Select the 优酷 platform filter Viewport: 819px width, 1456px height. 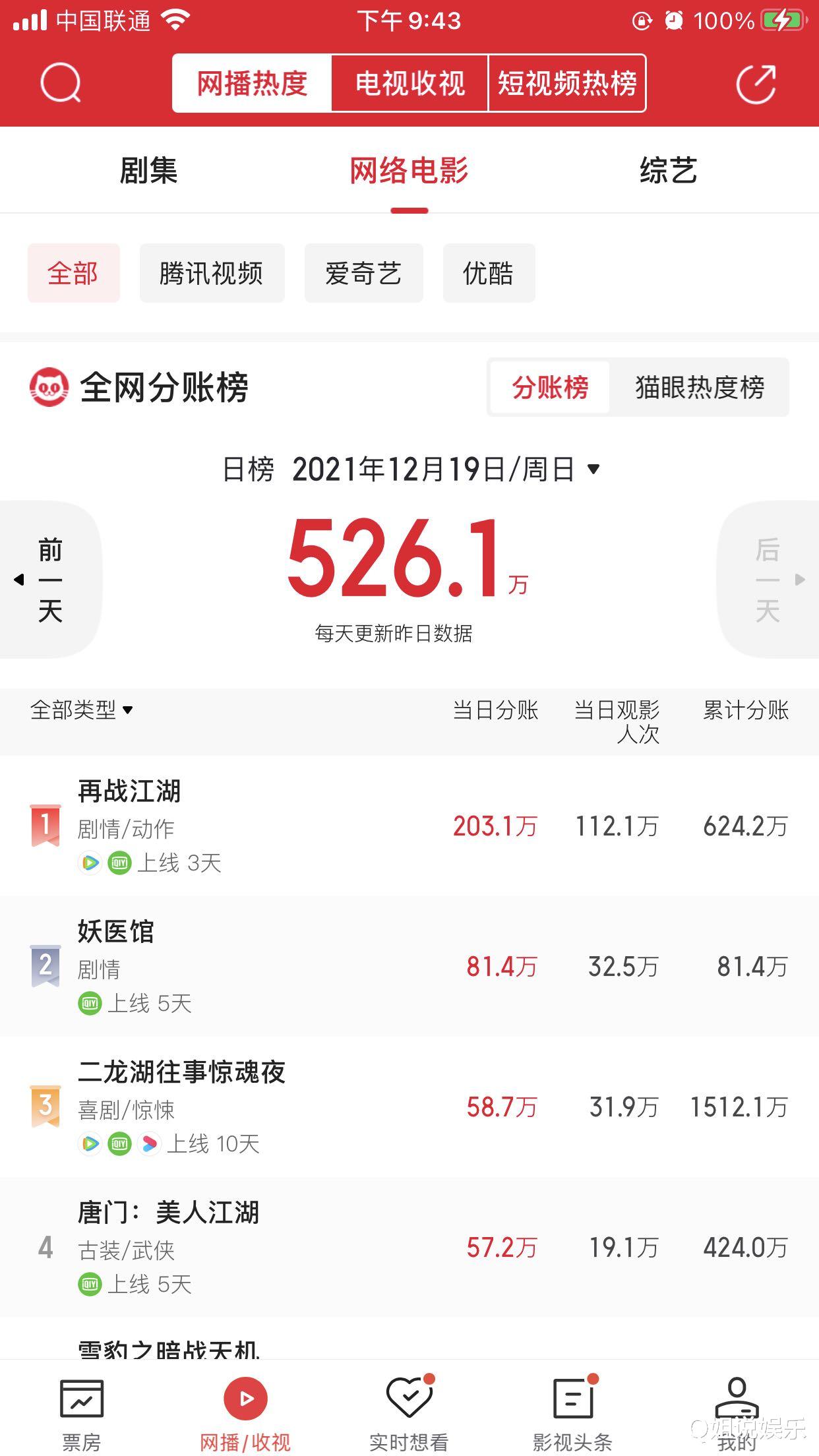(489, 273)
